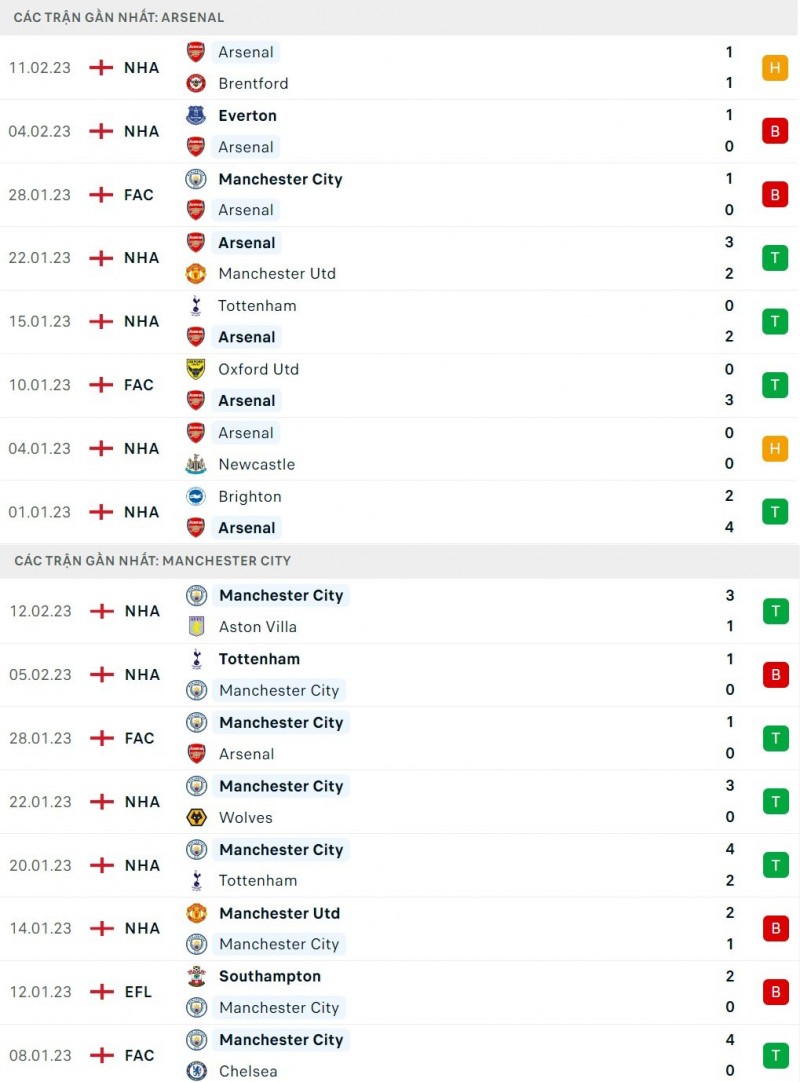Select Manchester City vs Tottenham from 20.01.23
The image size is (800, 1082).
[x=400, y=865]
